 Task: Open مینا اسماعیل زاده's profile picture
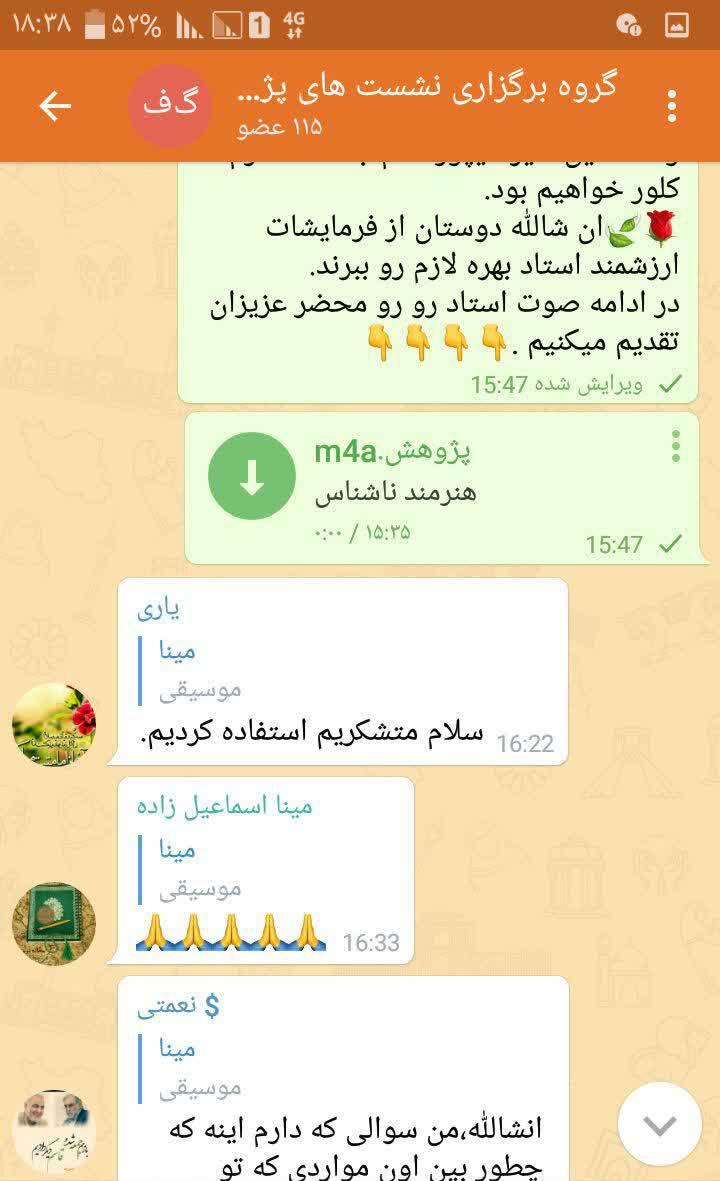(x=54, y=924)
